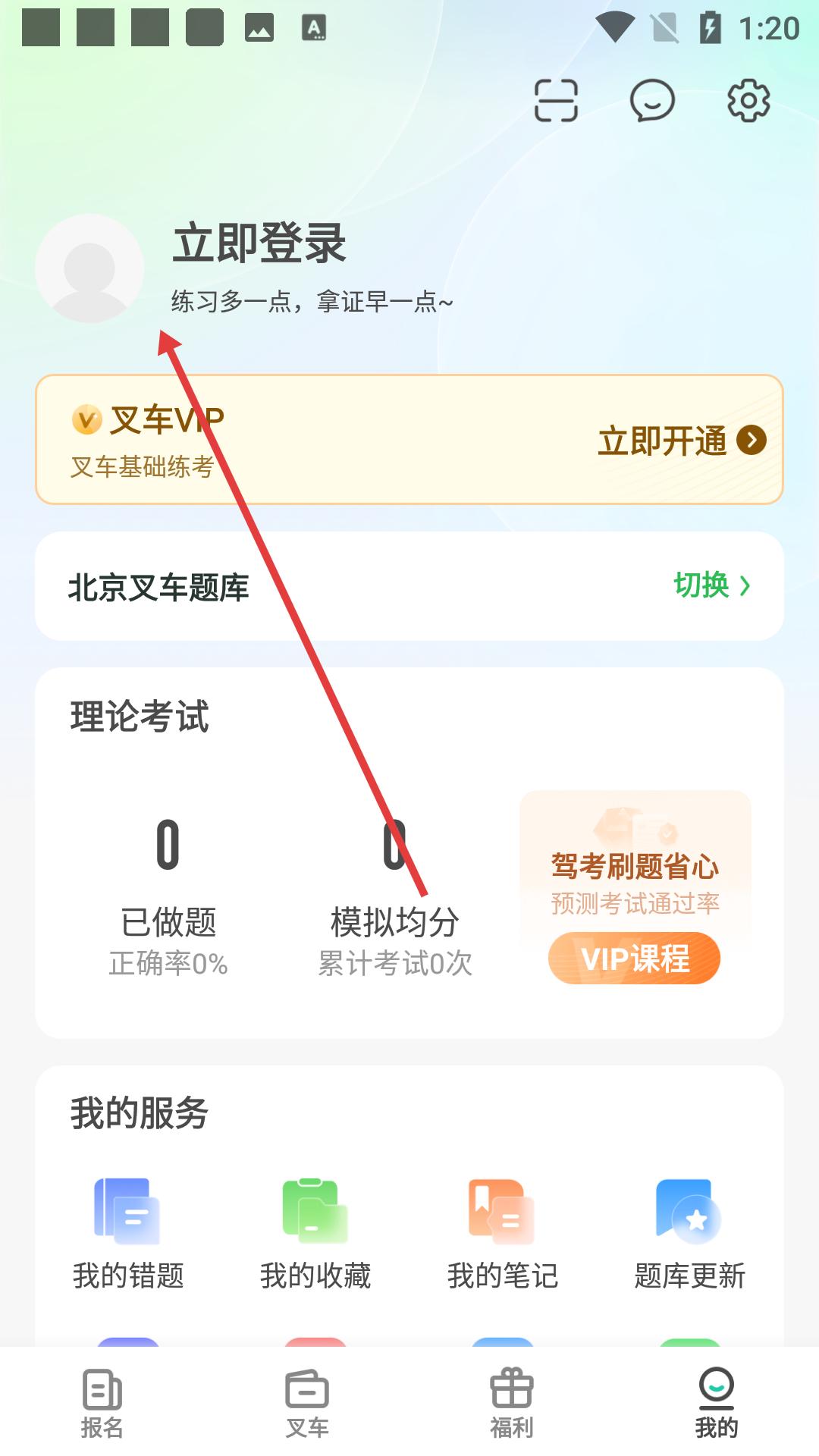Tap 立即登录 to log in
Screen dimensions: 819x1456
pos(259,244)
